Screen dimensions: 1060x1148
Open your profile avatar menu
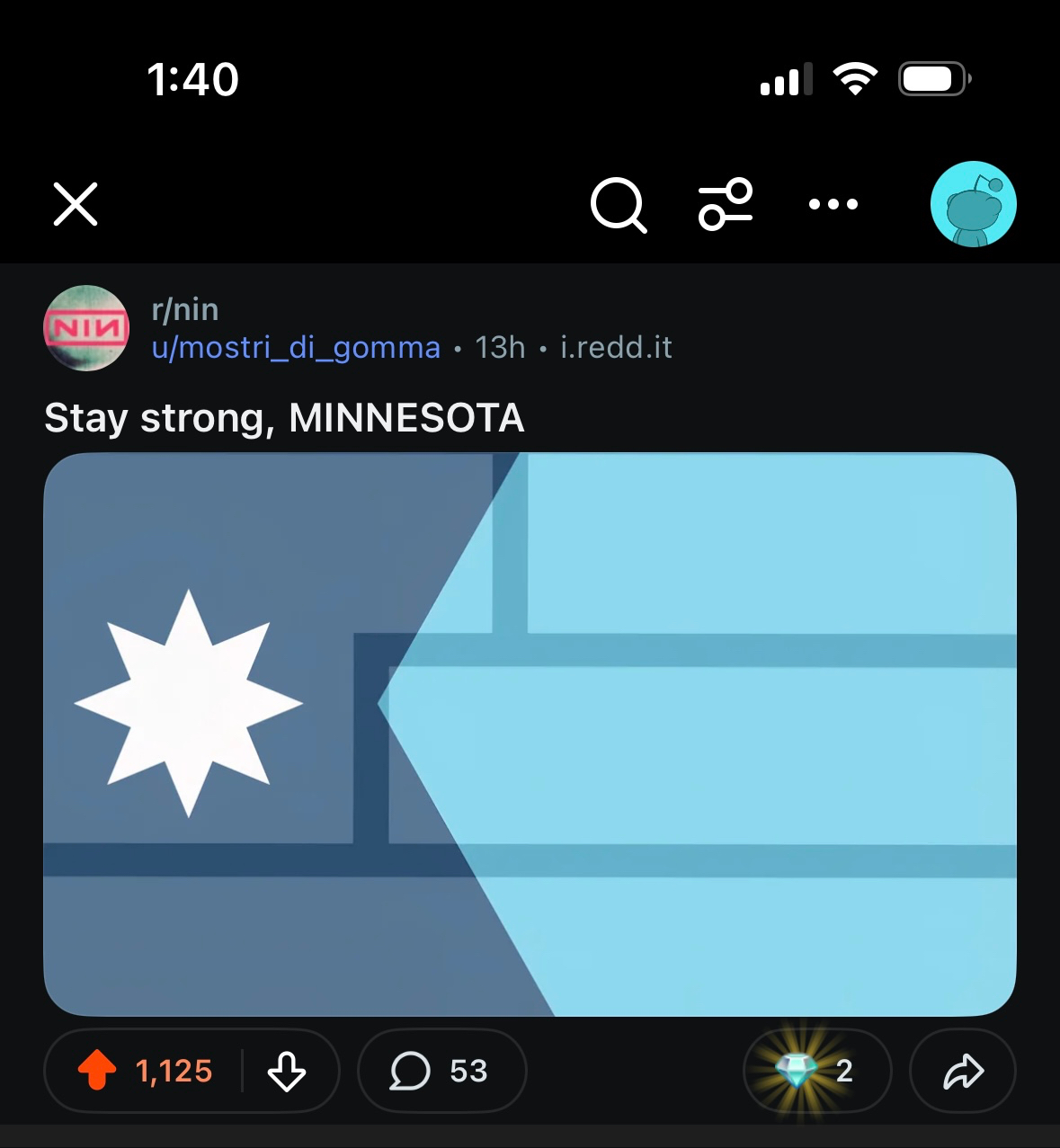(x=973, y=204)
